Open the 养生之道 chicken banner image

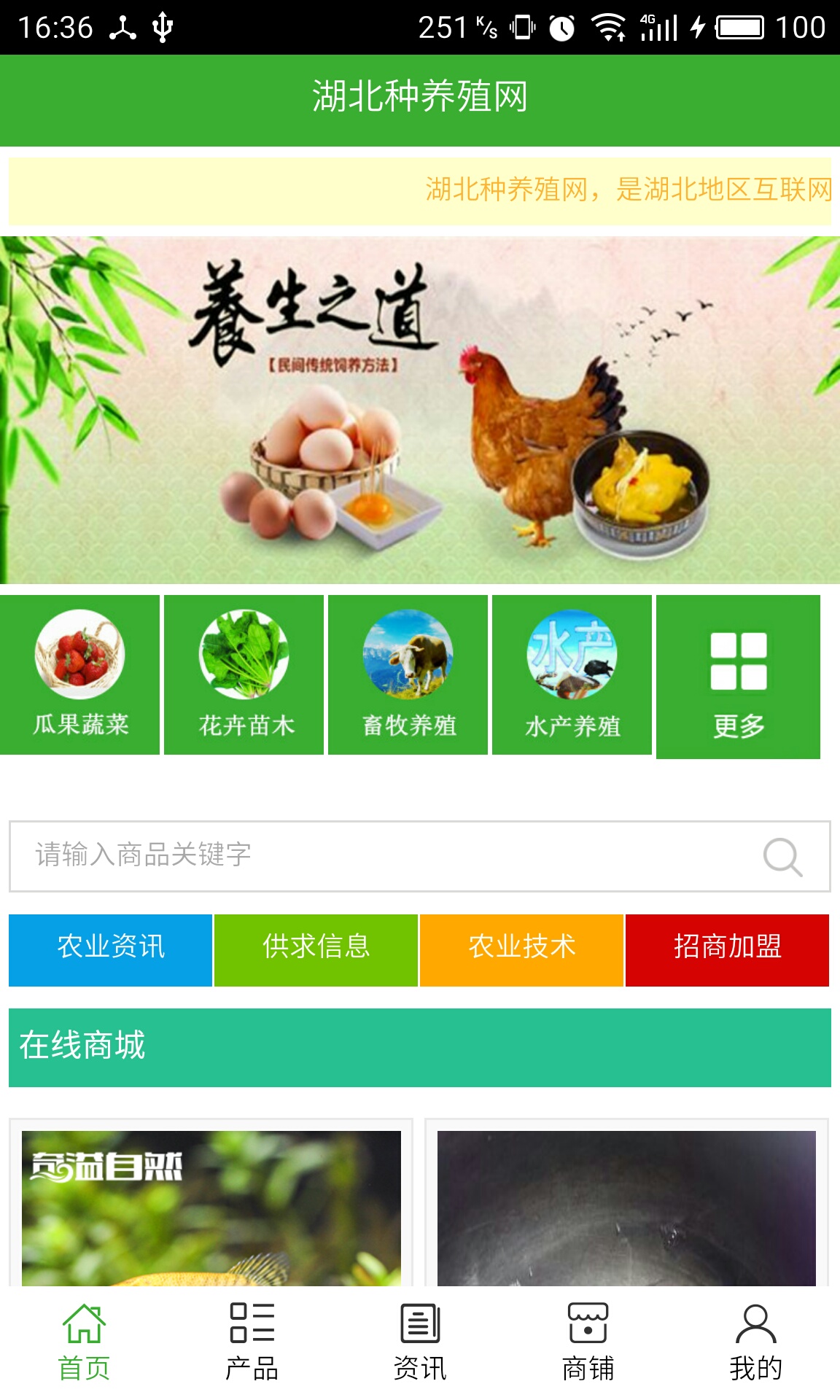[x=420, y=408]
